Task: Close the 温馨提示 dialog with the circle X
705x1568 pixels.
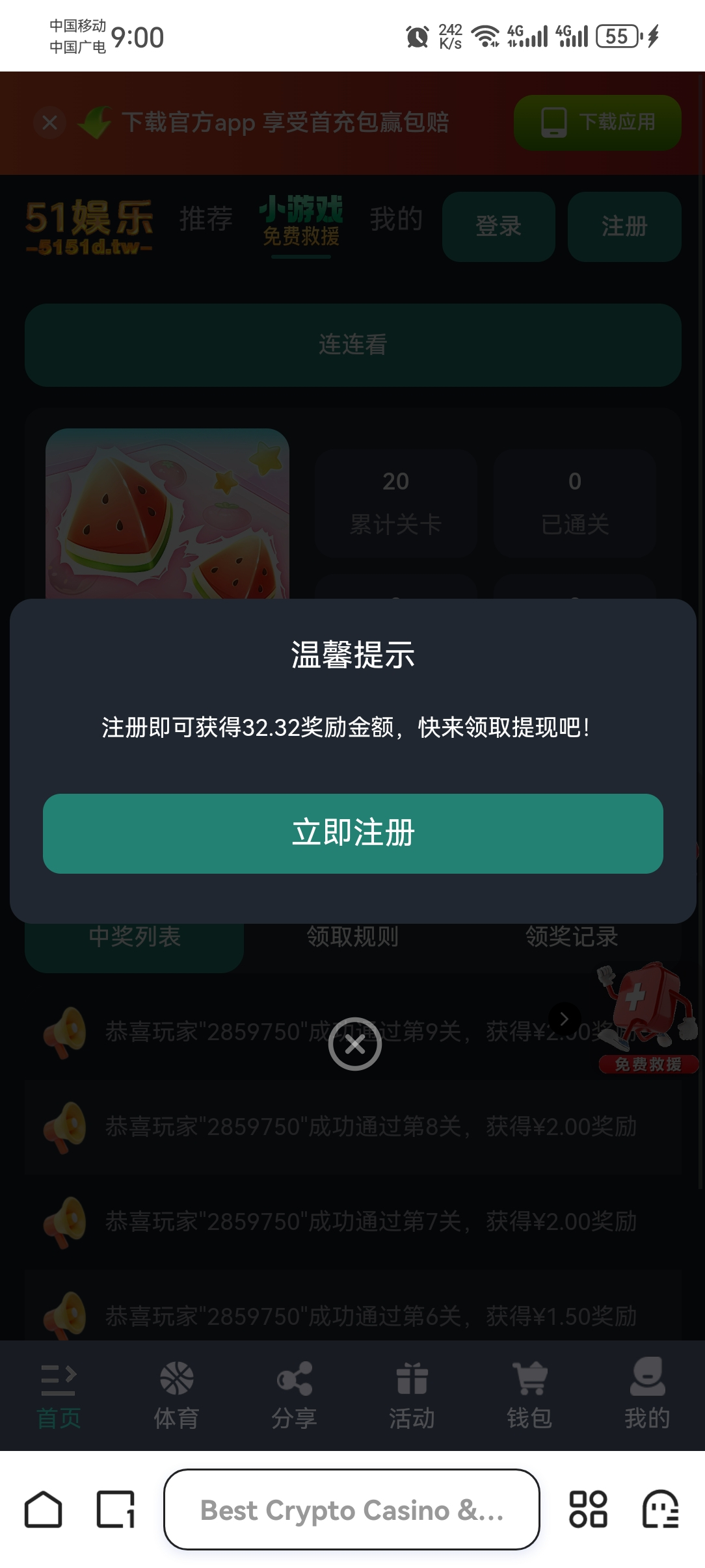Action: click(x=354, y=1044)
